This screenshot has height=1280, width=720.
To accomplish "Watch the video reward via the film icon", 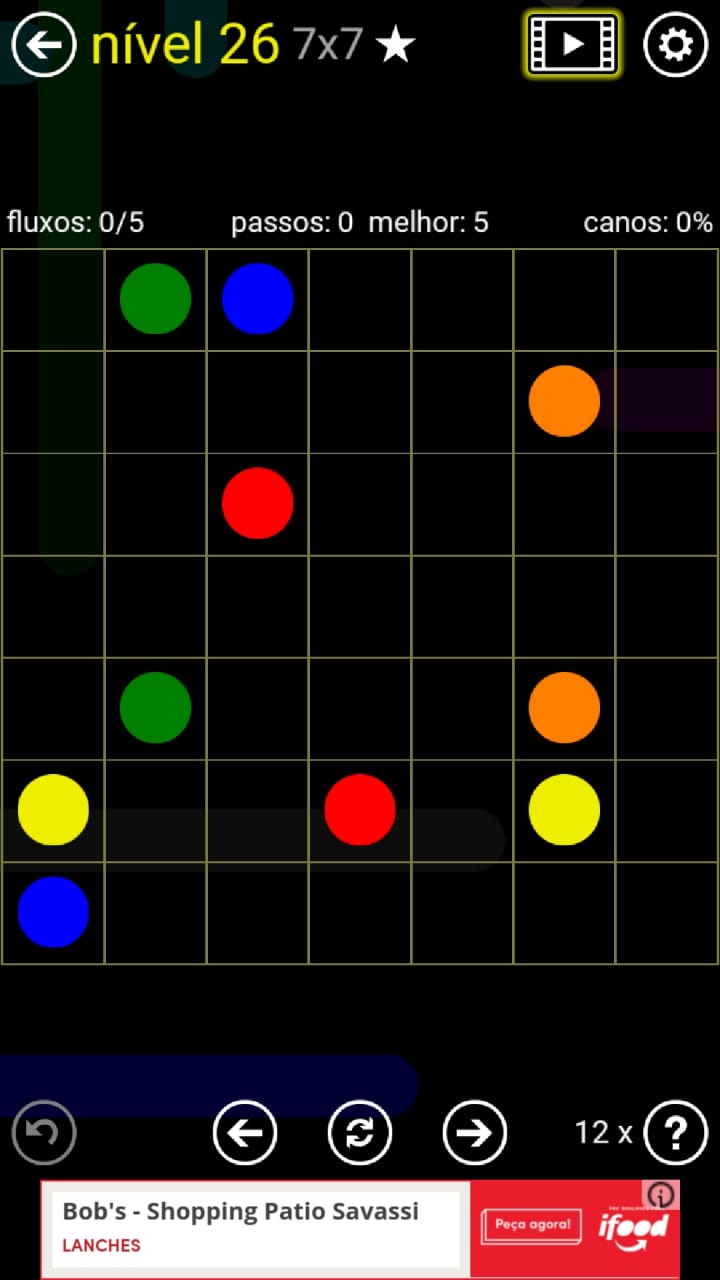I will pos(573,44).
